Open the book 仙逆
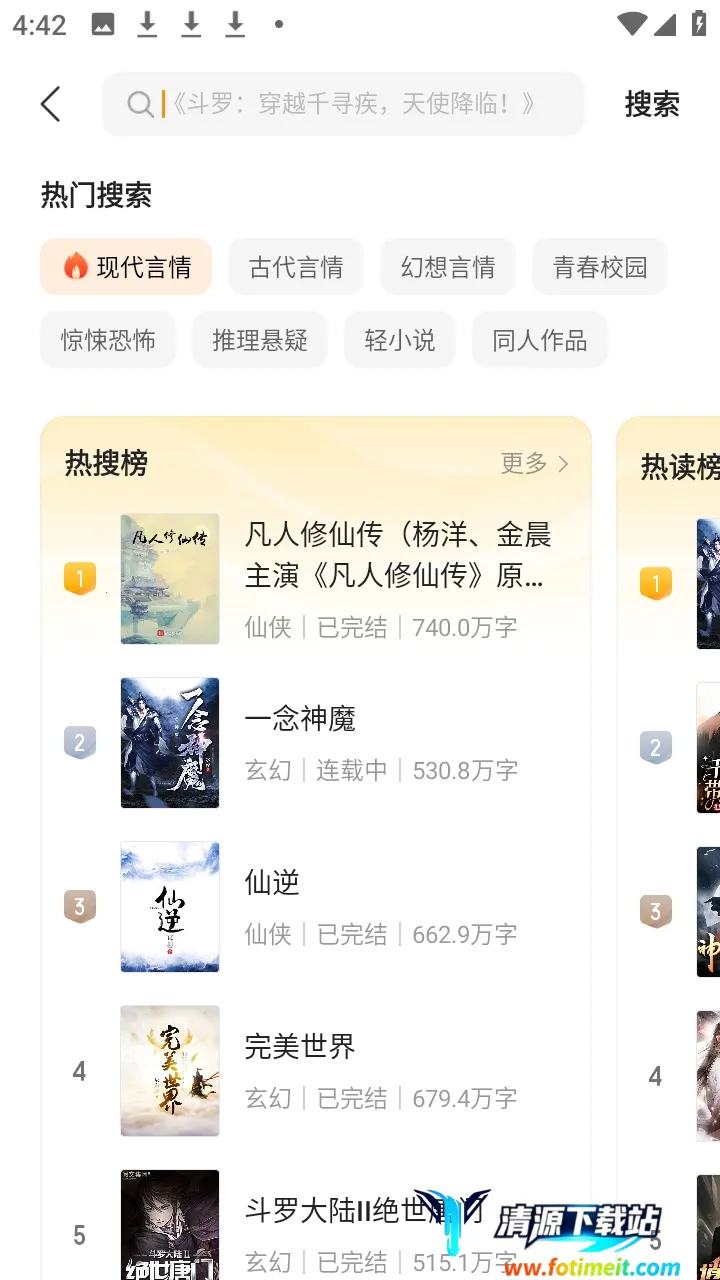The image size is (720, 1280). pos(272,883)
